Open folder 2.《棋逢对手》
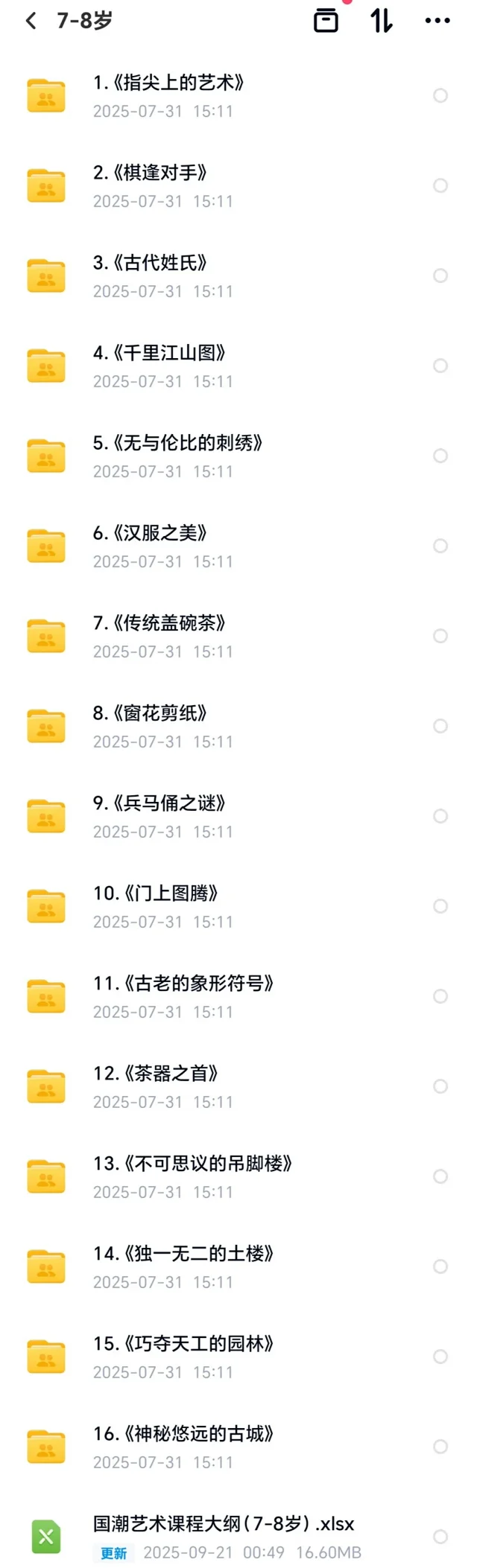Image resolution: width=477 pixels, height=1568 pixels. click(150, 173)
